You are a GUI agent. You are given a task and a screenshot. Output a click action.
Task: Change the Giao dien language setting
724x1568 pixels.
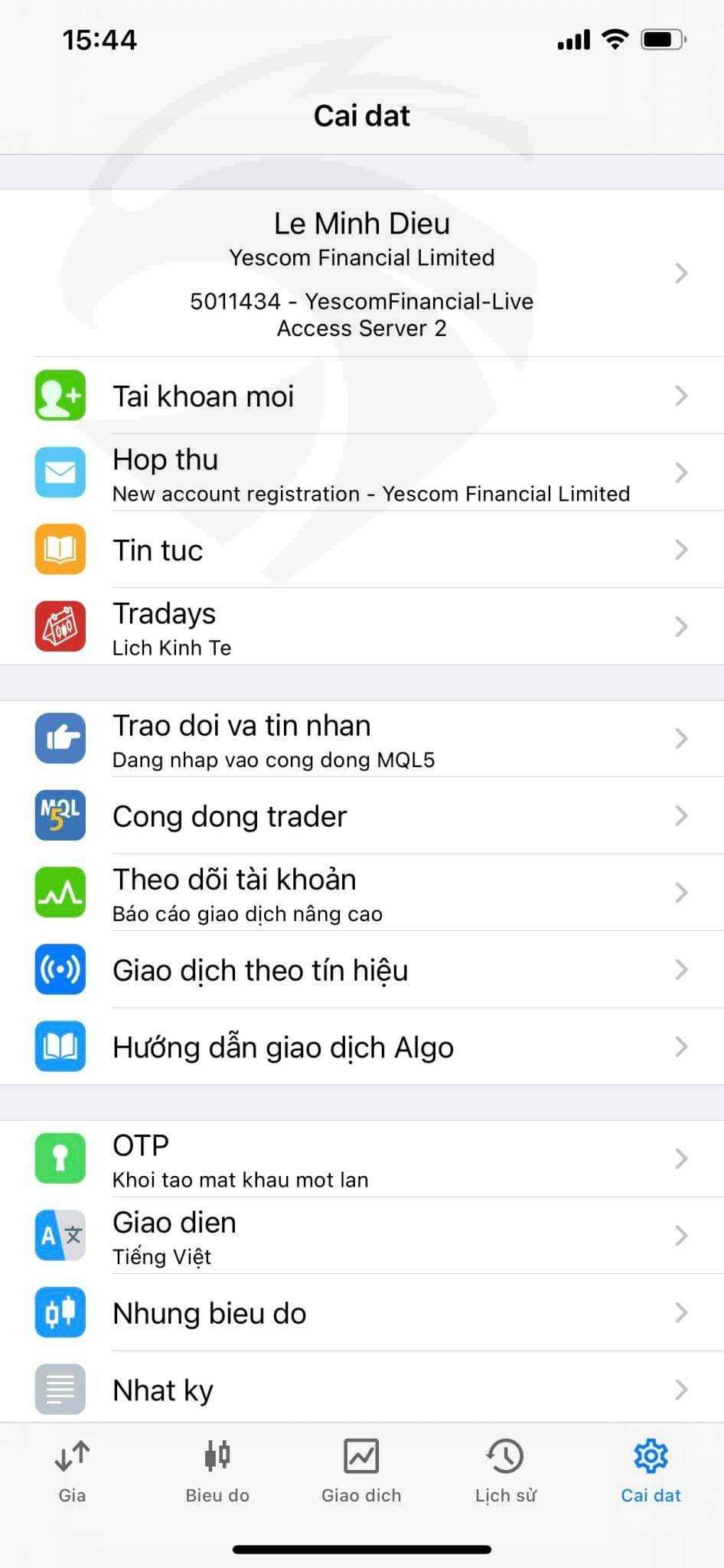[362, 1236]
